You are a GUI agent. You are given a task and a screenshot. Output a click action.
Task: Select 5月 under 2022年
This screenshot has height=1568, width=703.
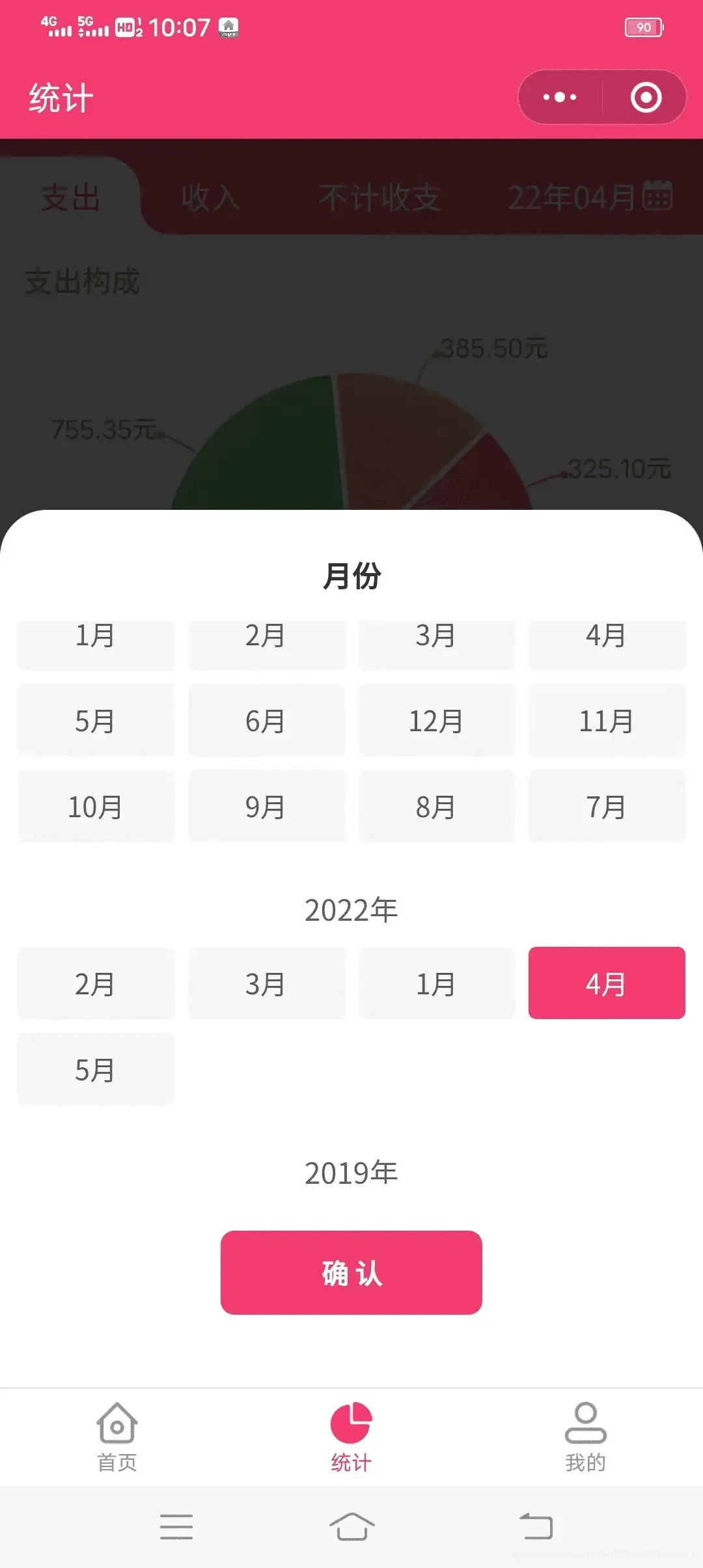tap(96, 1069)
